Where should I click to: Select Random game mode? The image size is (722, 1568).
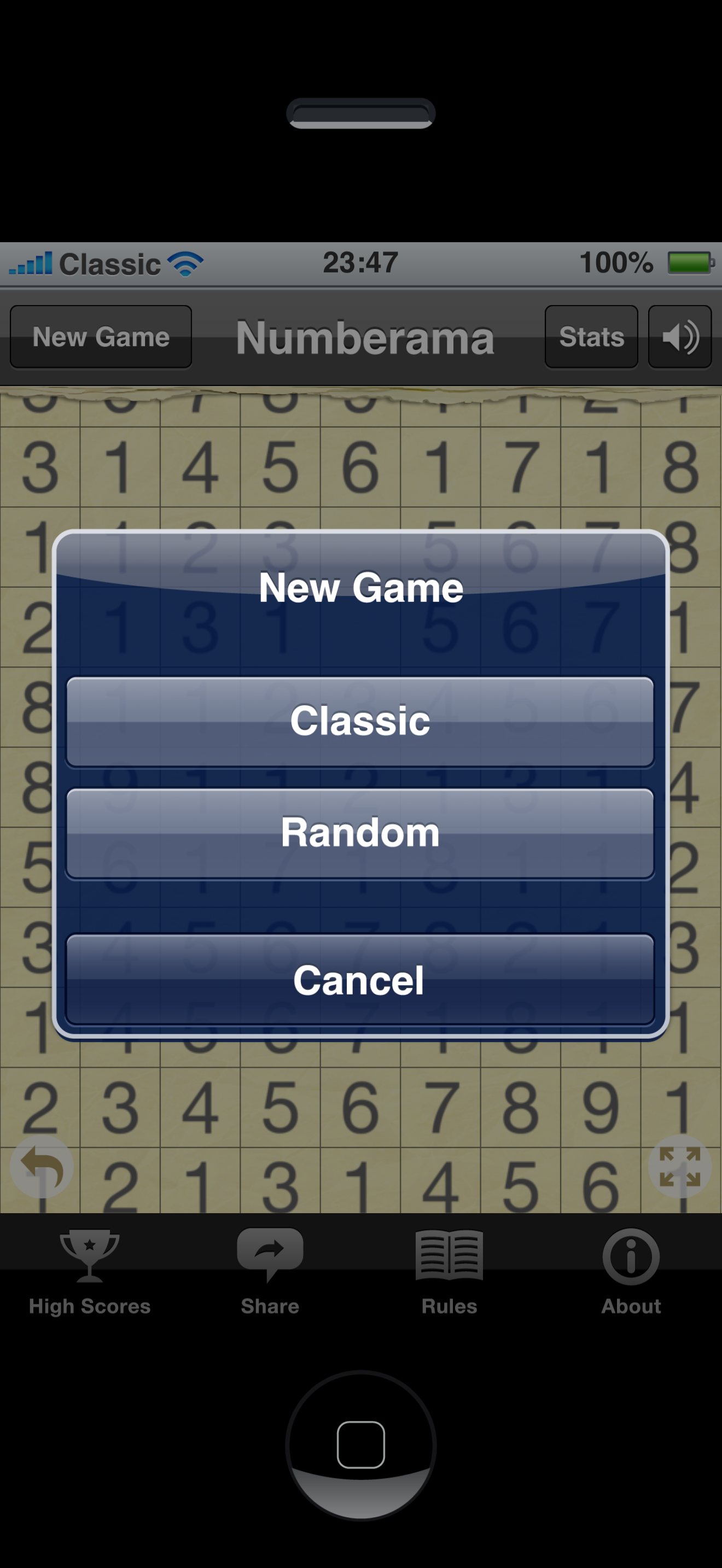click(360, 833)
